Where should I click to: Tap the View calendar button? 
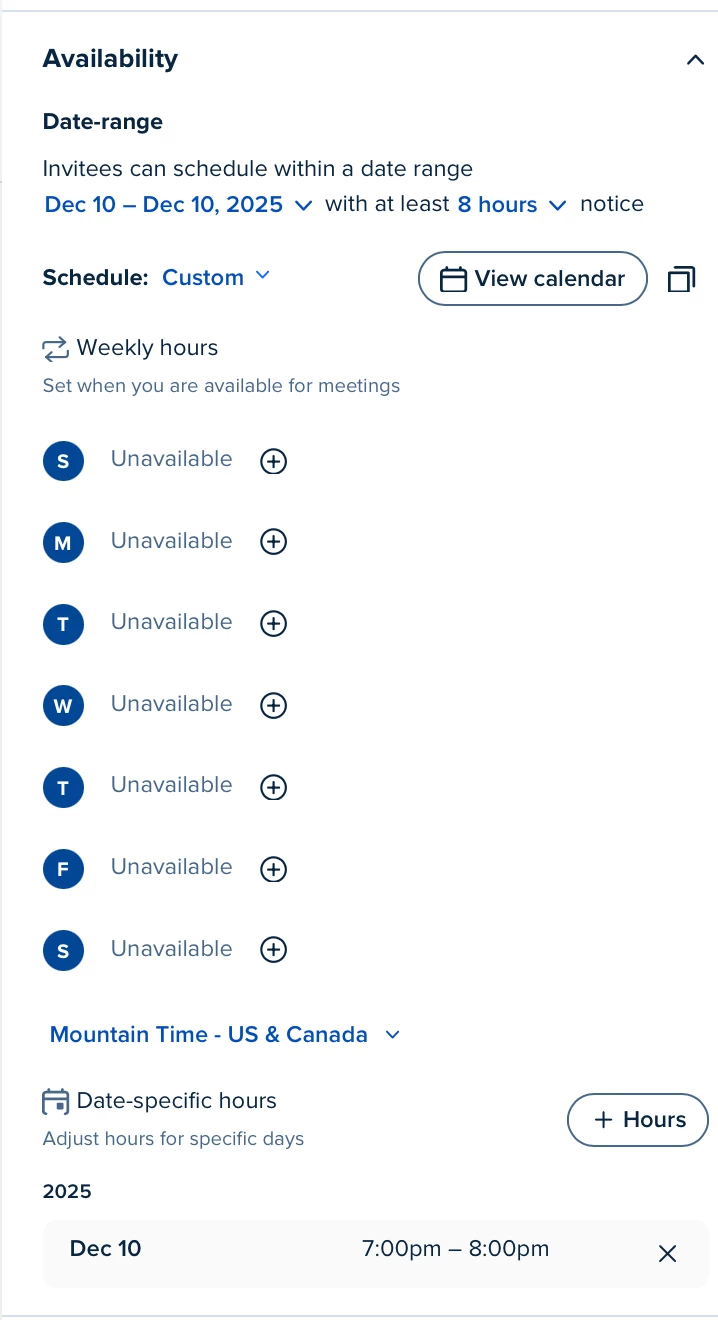[x=532, y=279]
